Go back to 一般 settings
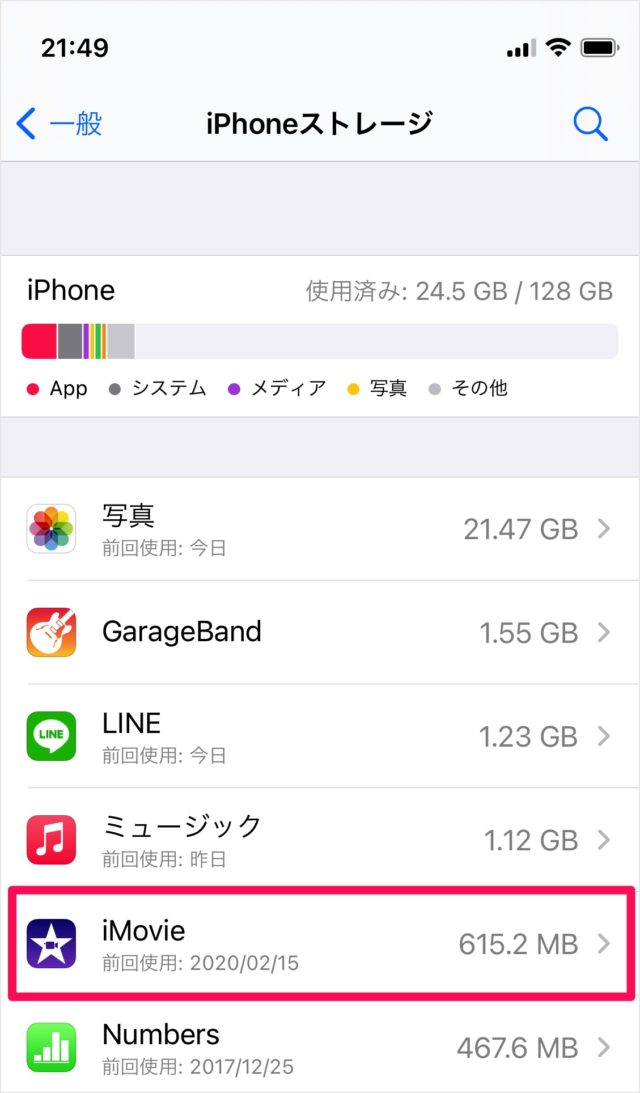This screenshot has width=640, height=1093. click(x=59, y=124)
